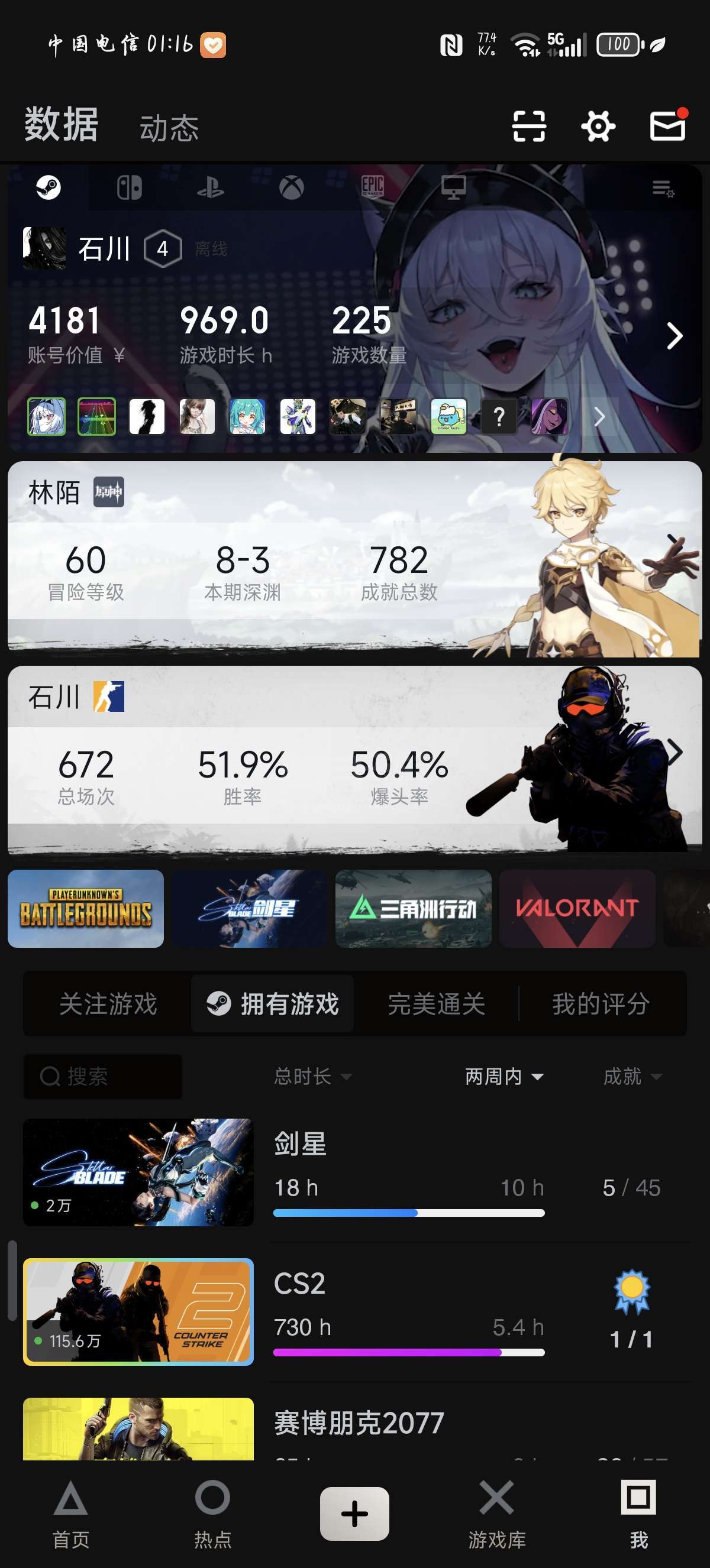This screenshot has height=1568, width=710.
Task: Open the scan icon in the header
Action: [528, 127]
